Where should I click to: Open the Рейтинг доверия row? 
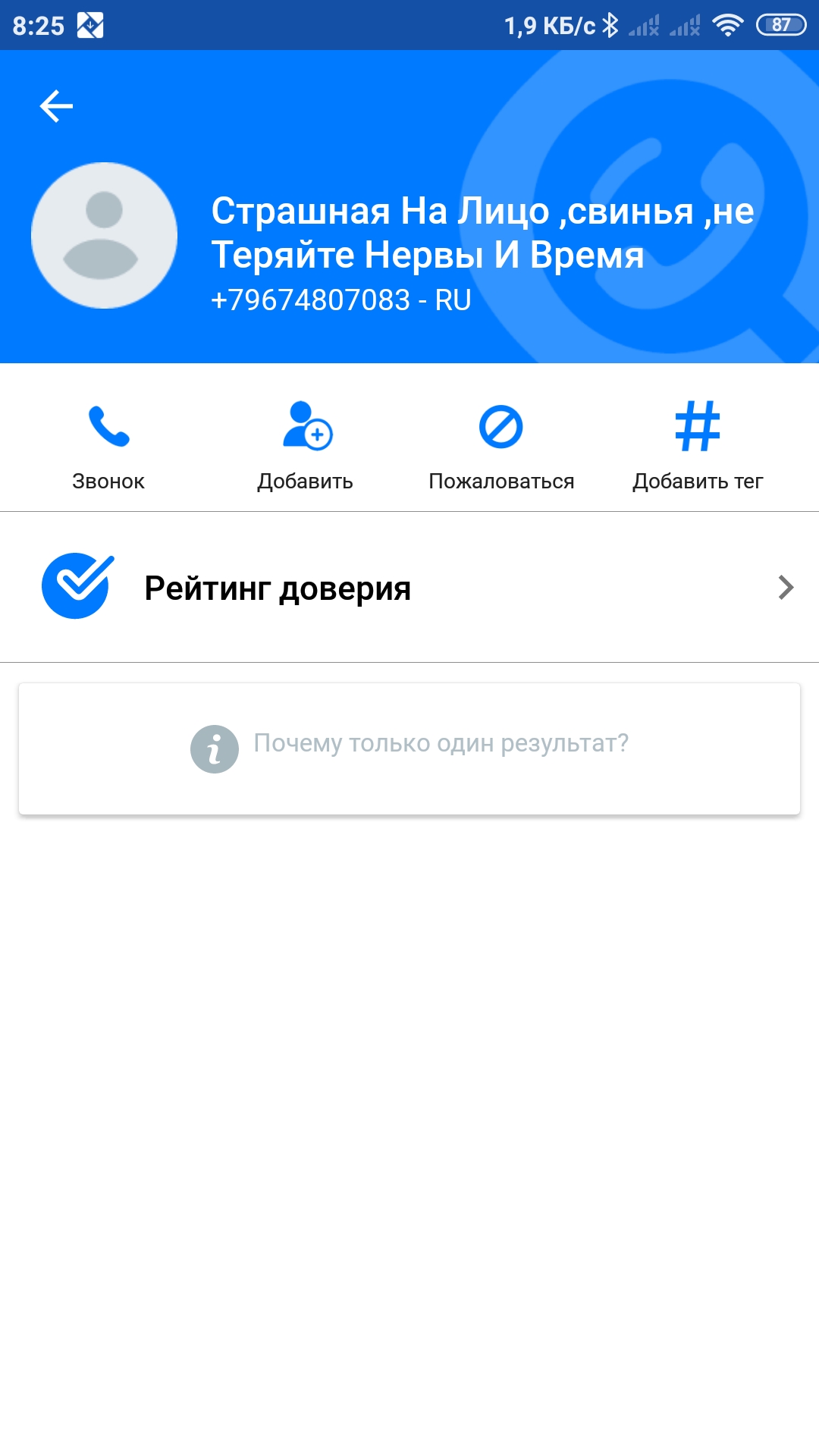[x=409, y=588]
